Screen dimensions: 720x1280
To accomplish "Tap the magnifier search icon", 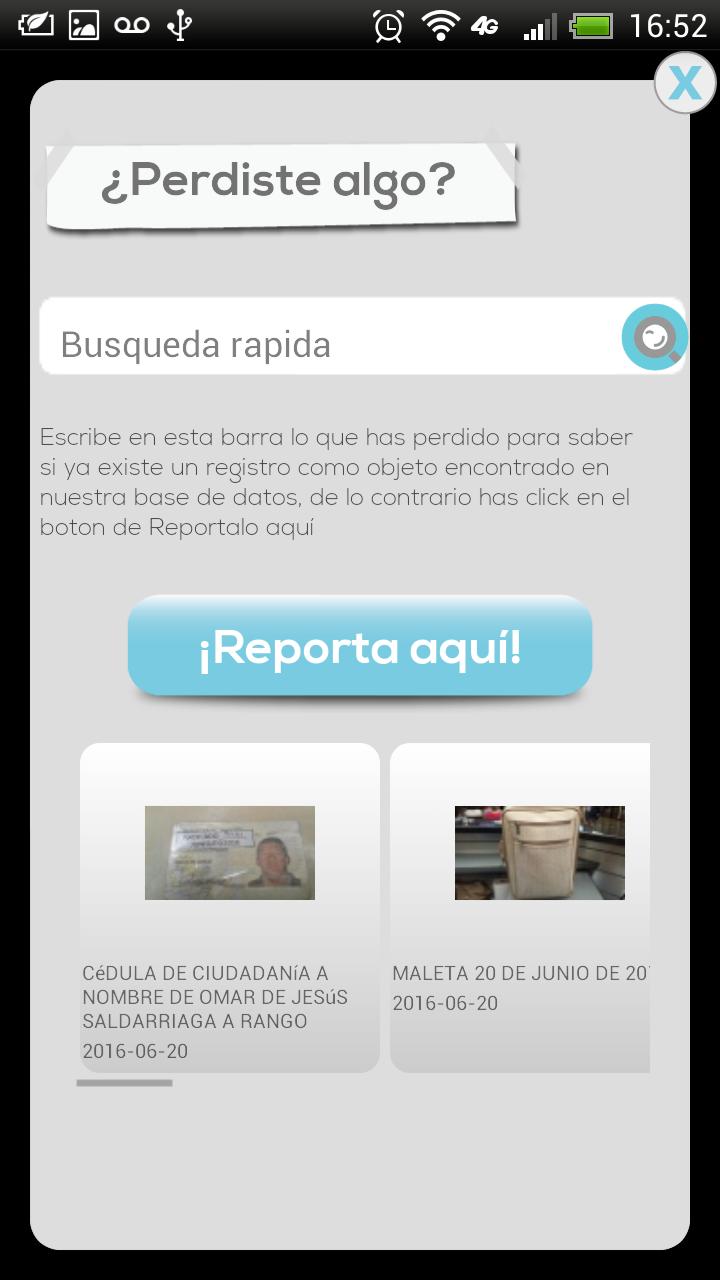I will pos(655,338).
